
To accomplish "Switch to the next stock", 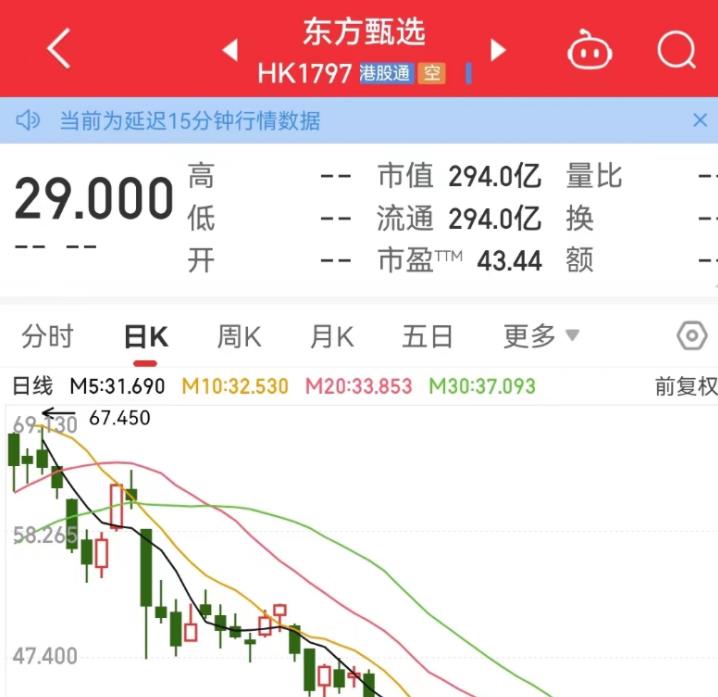I will coord(497,49).
